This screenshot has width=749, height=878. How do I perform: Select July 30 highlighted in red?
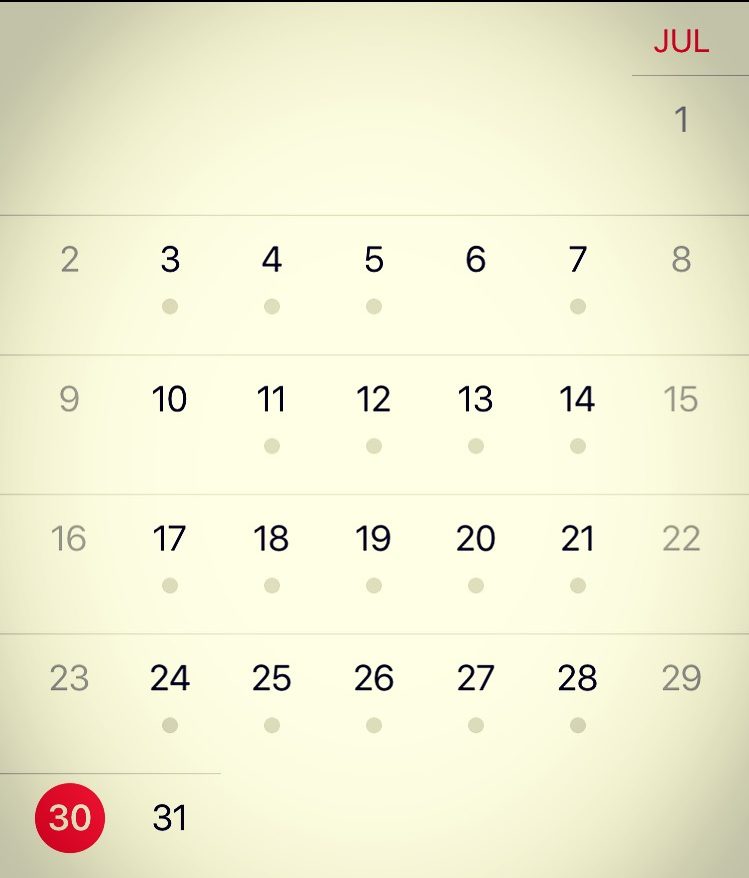click(x=69, y=818)
